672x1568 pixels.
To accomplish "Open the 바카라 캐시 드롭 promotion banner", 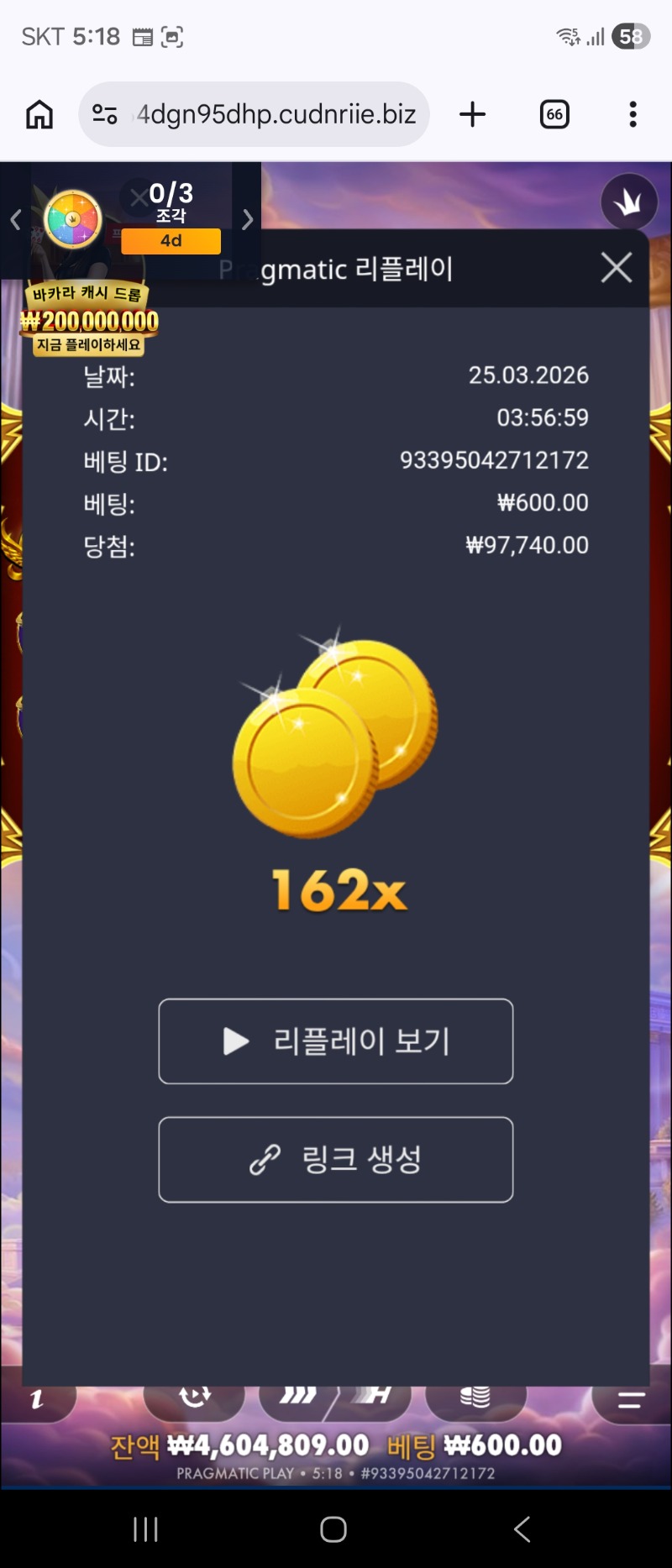I will (x=89, y=319).
